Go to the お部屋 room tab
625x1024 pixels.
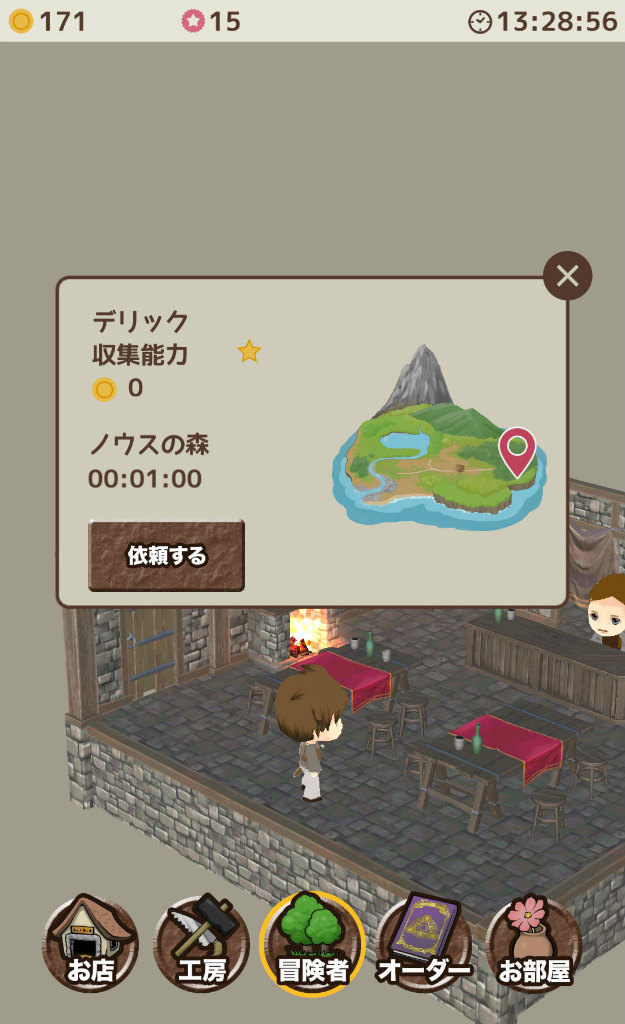tap(534, 943)
